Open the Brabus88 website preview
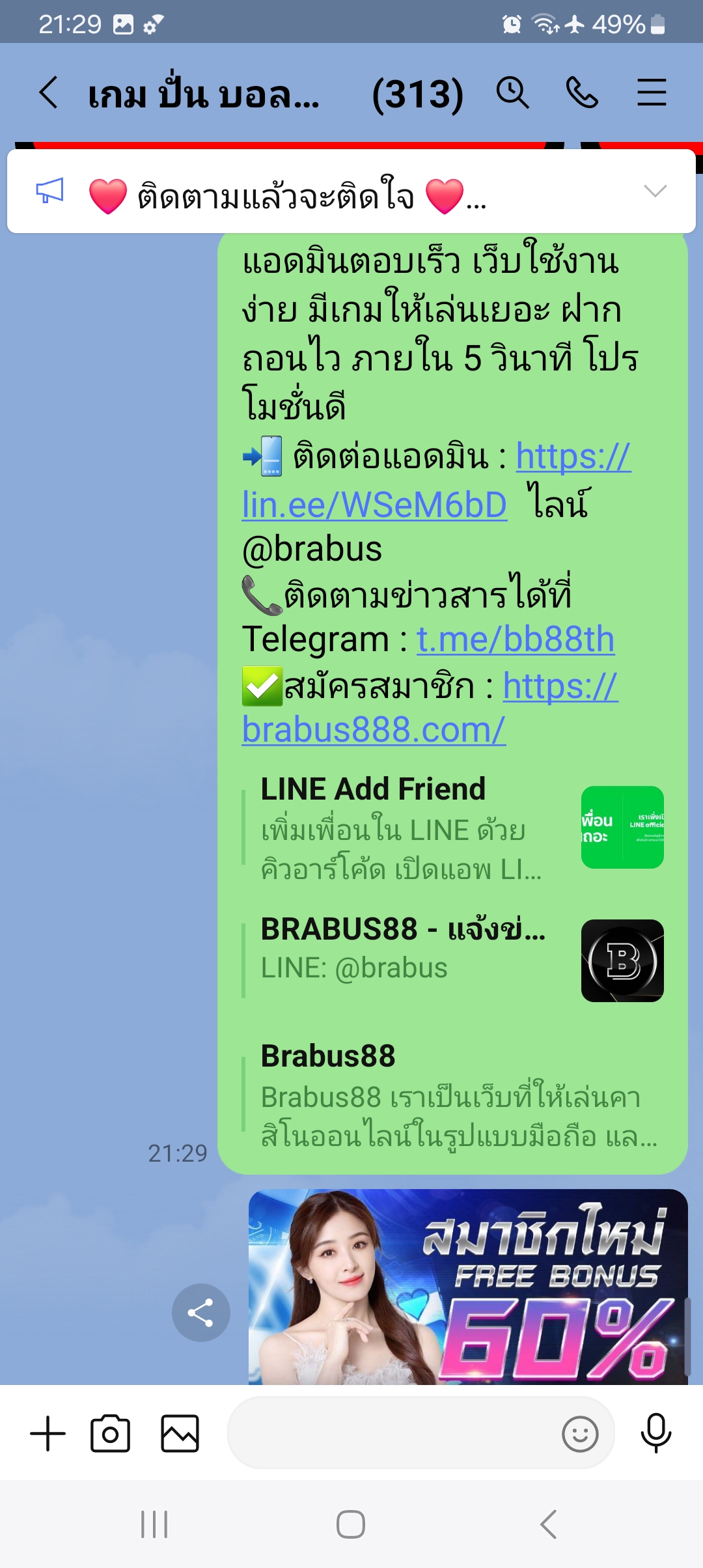The height and width of the screenshot is (1568, 703). (x=456, y=1095)
